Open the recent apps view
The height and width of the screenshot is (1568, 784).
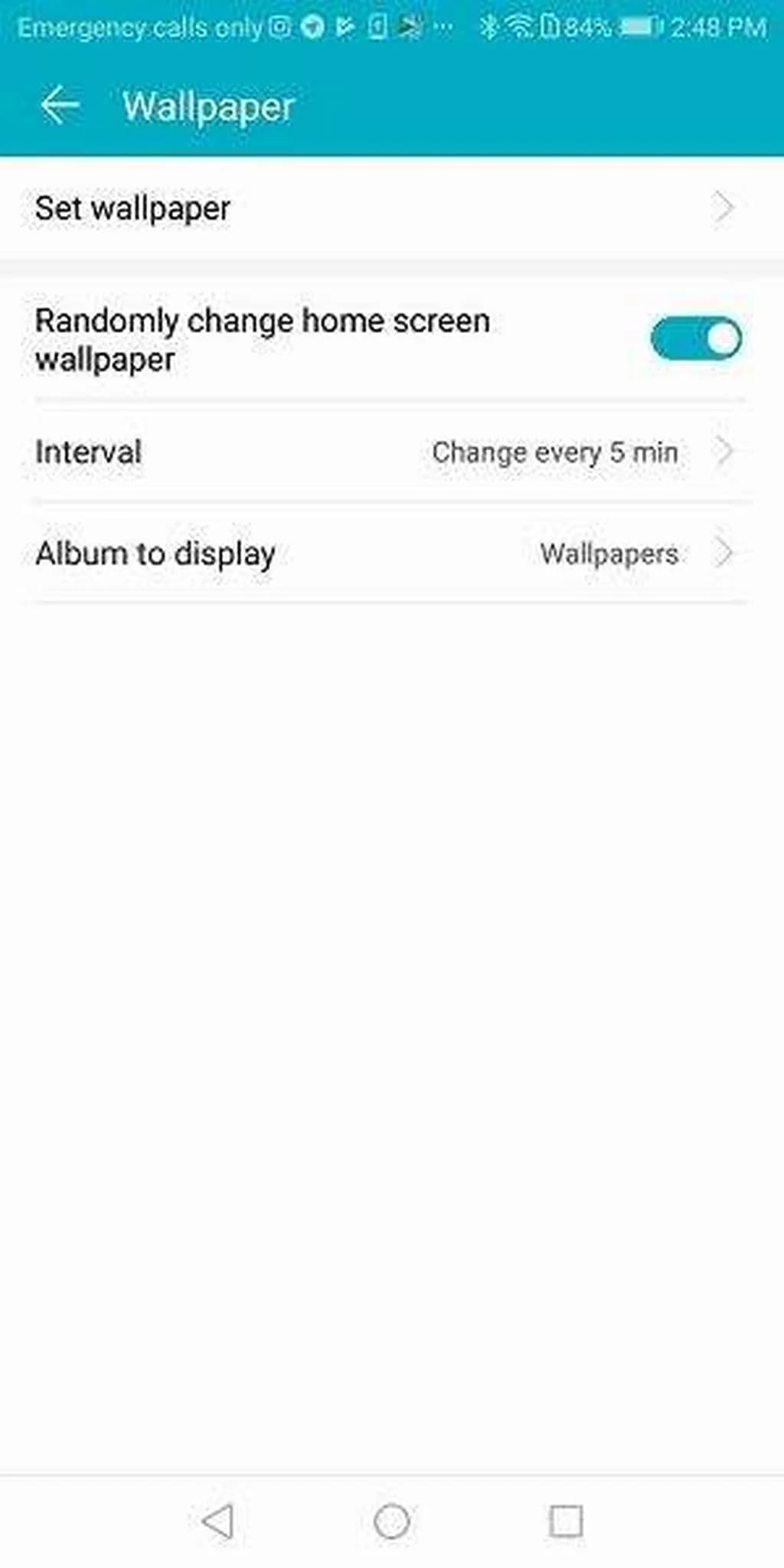(566, 1521)
